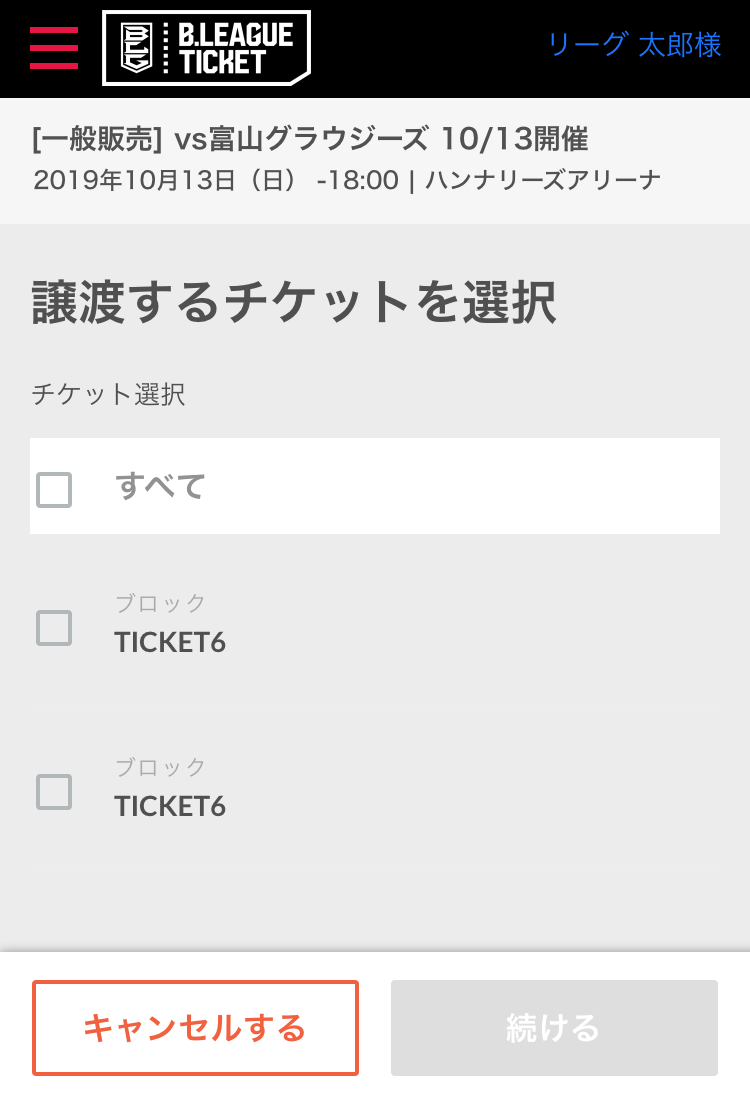Screen dimensions: 750x1096
Task: Check the second TICKET6 ticket checkbox
Action: 54,792
